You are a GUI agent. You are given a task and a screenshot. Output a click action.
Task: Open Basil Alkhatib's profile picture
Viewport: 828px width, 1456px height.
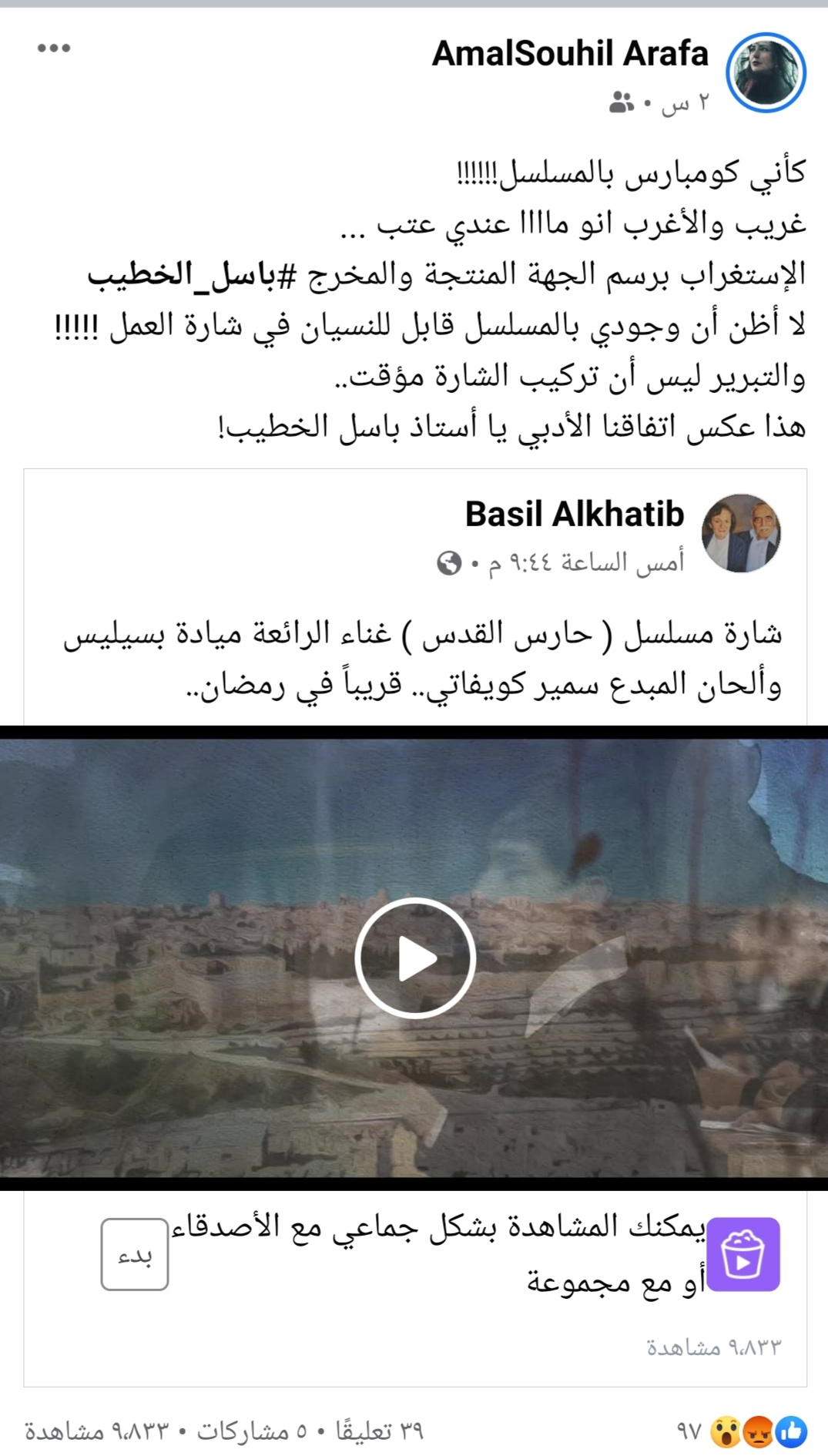point(741,533)
